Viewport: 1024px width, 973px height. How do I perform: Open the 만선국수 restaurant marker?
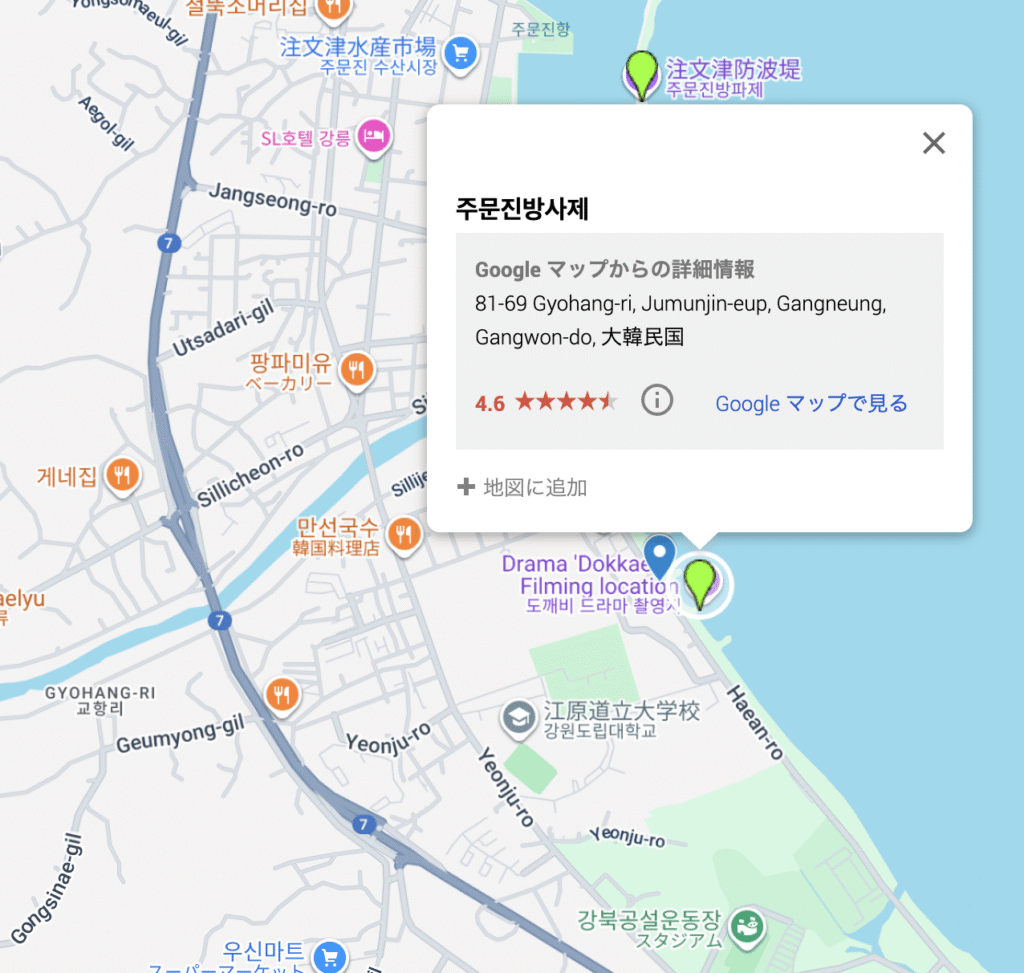click(404, 535)
